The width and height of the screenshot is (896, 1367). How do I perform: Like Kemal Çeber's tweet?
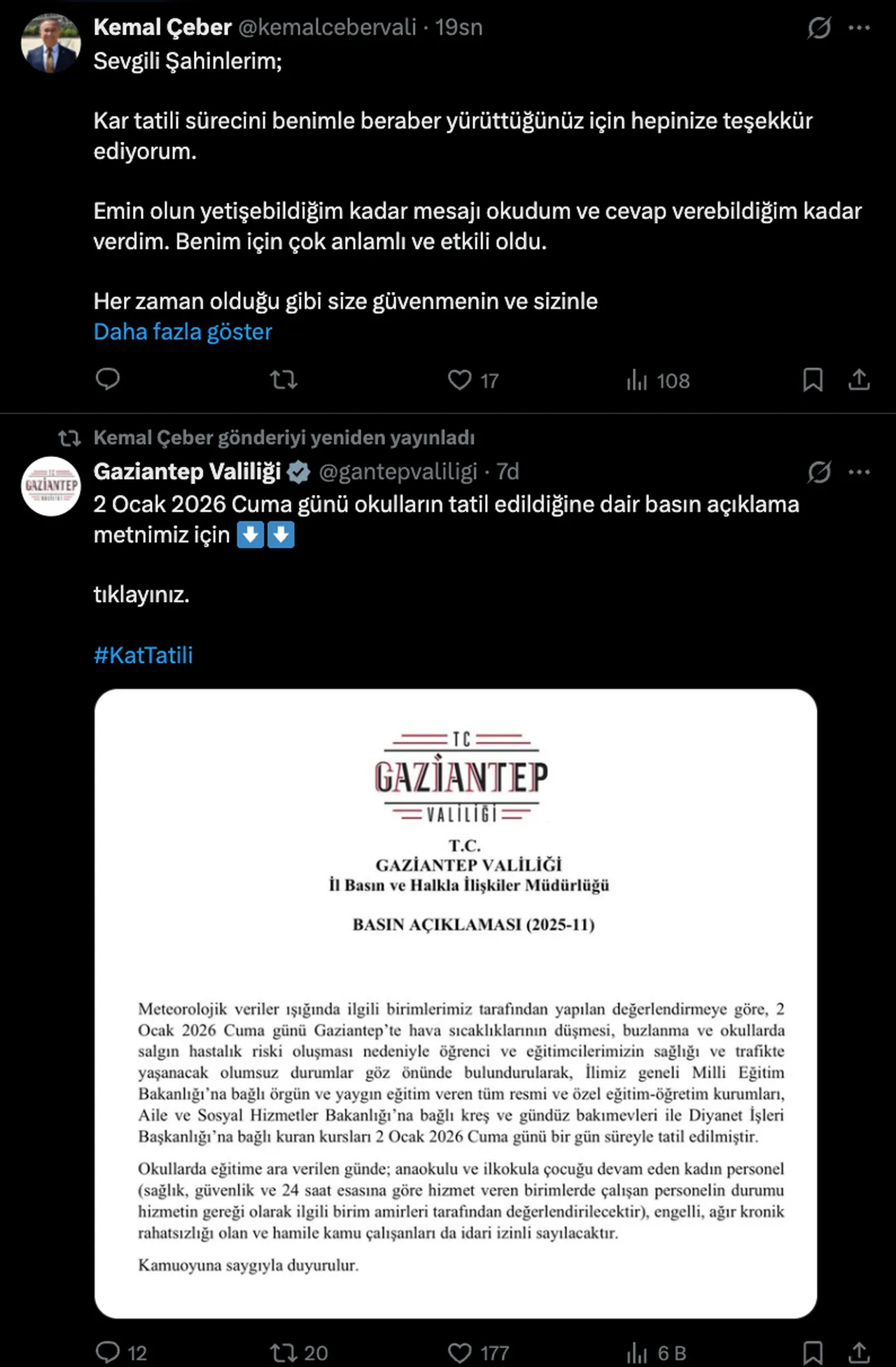460,380
